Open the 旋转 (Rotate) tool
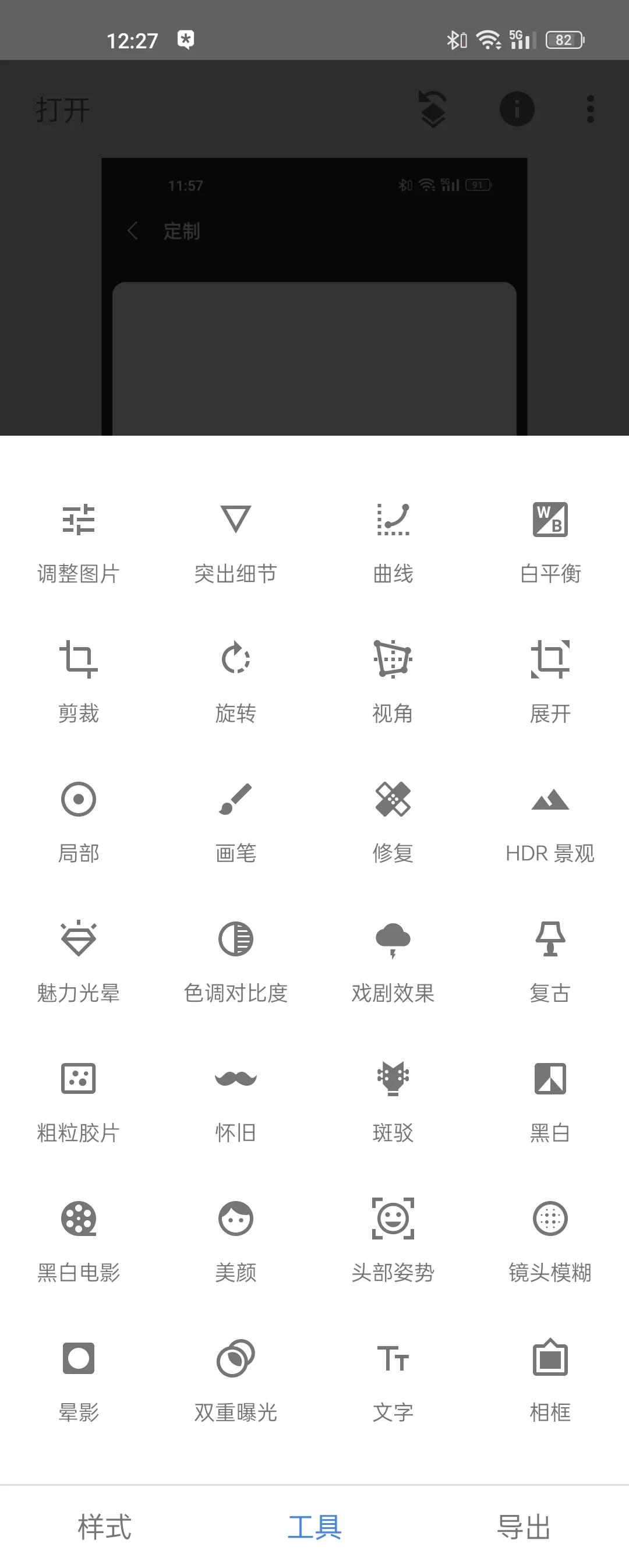Screen dimensions: 629x1568 (236, 681)
